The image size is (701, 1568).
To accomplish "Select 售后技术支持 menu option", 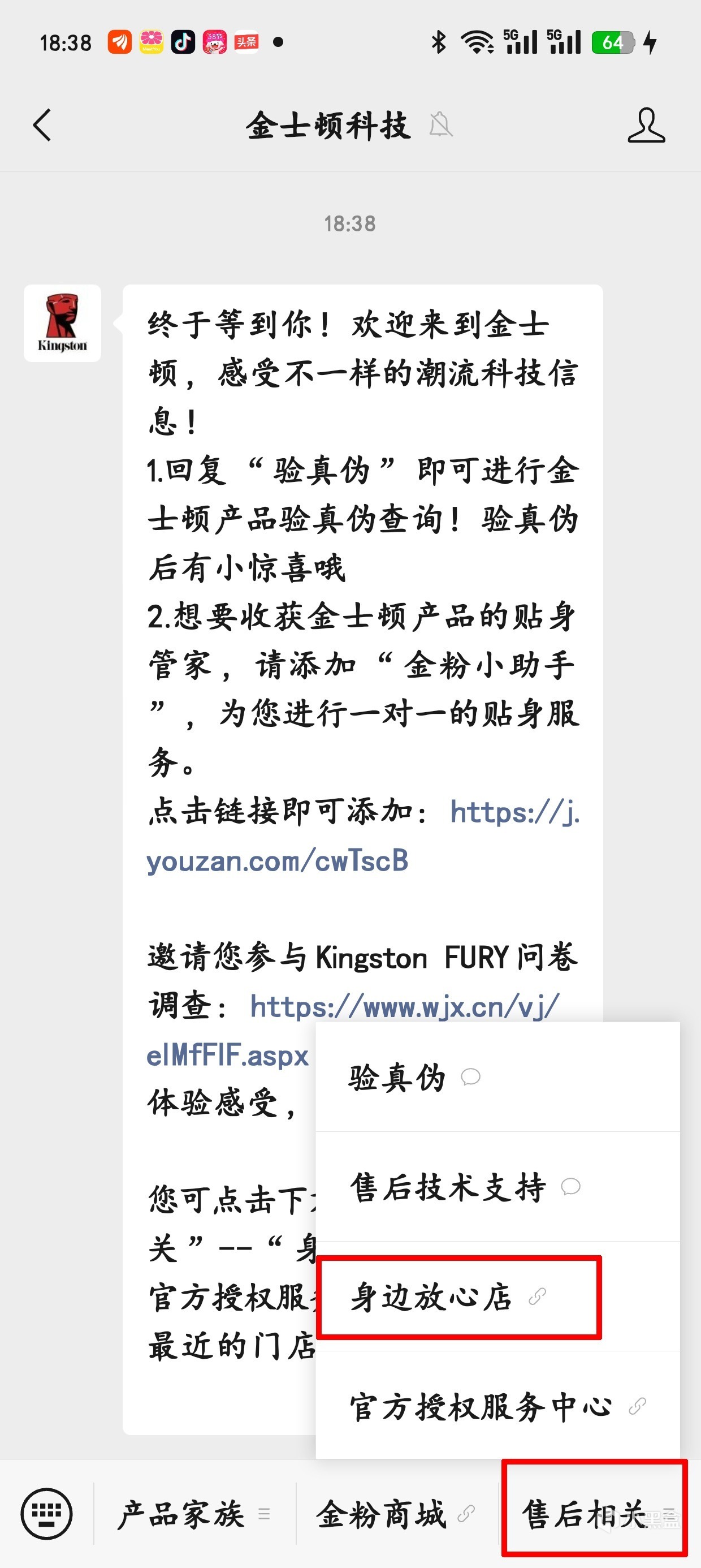I will tap(464, 1187).
